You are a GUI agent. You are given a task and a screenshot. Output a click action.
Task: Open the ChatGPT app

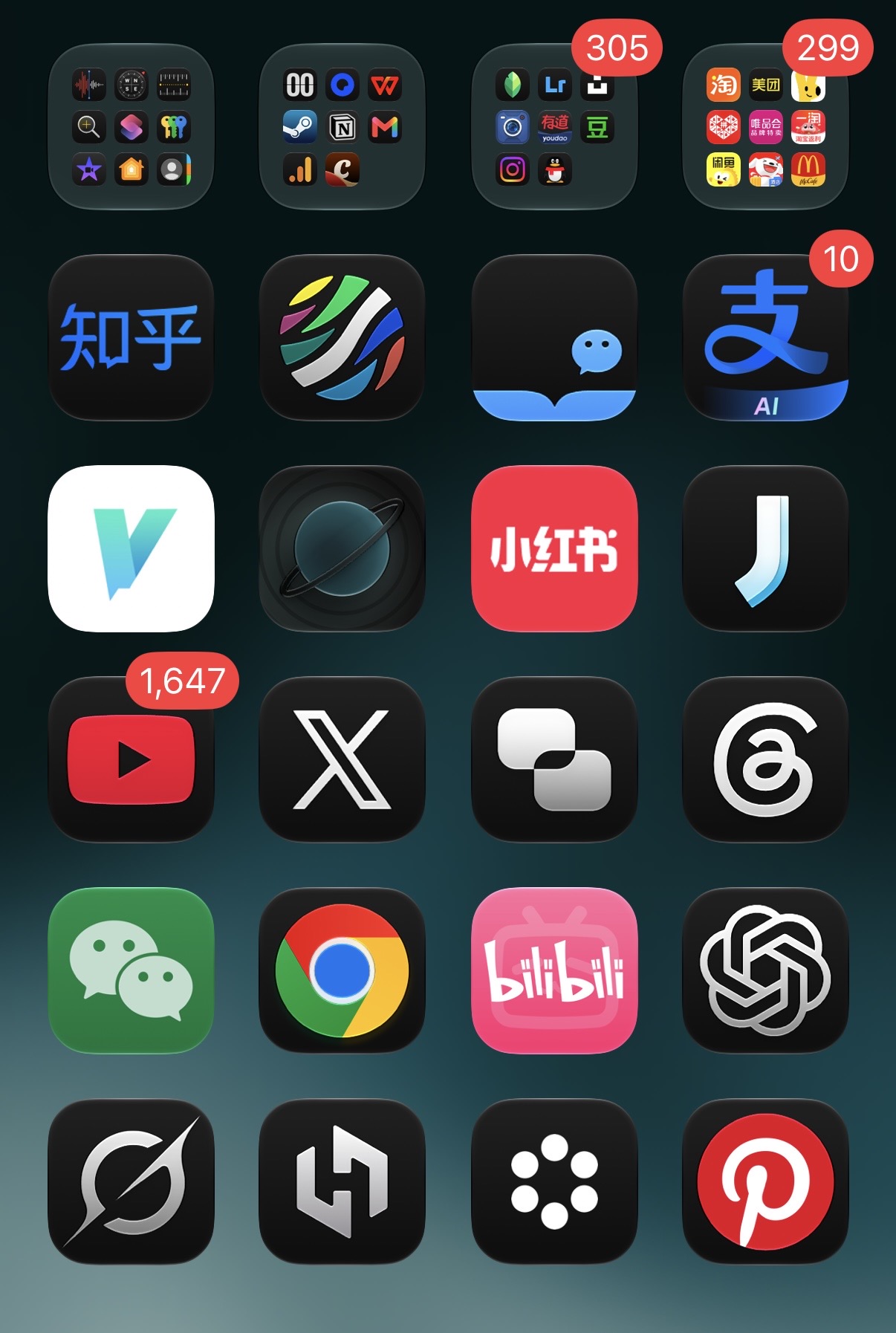point(765,970)
